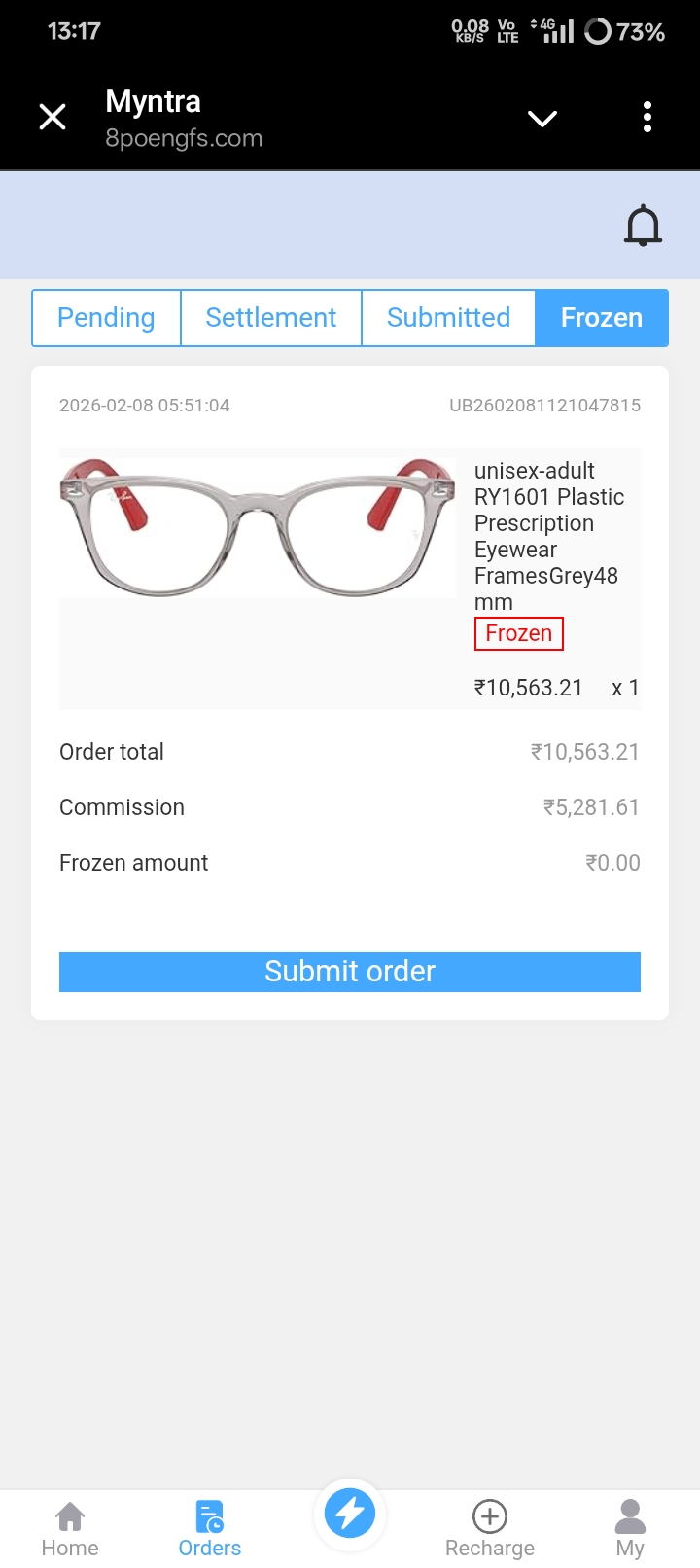
Task: Go to the Home tab
Action: (x=70, y=1529)
